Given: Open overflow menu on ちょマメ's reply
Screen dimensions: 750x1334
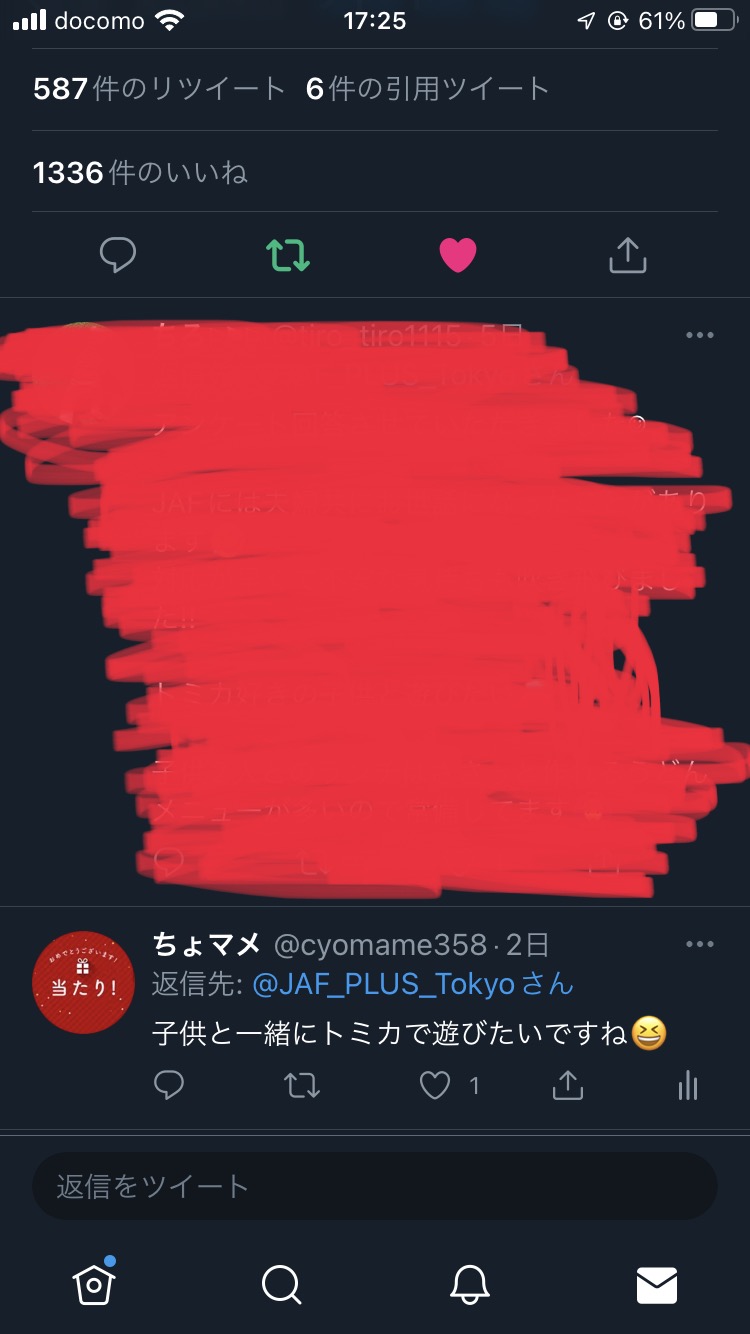Looking at the screenshot, I should point(700,944).
